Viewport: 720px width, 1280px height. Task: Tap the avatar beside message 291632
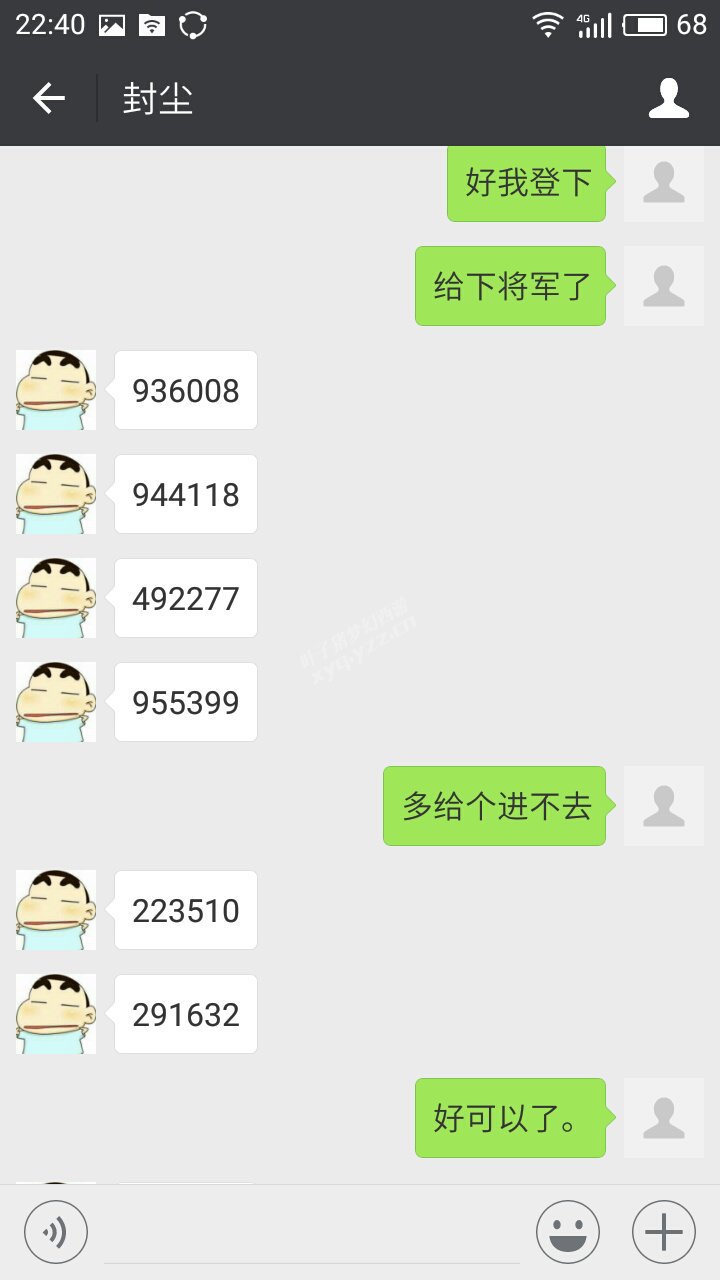click(x=56, y=1014)
